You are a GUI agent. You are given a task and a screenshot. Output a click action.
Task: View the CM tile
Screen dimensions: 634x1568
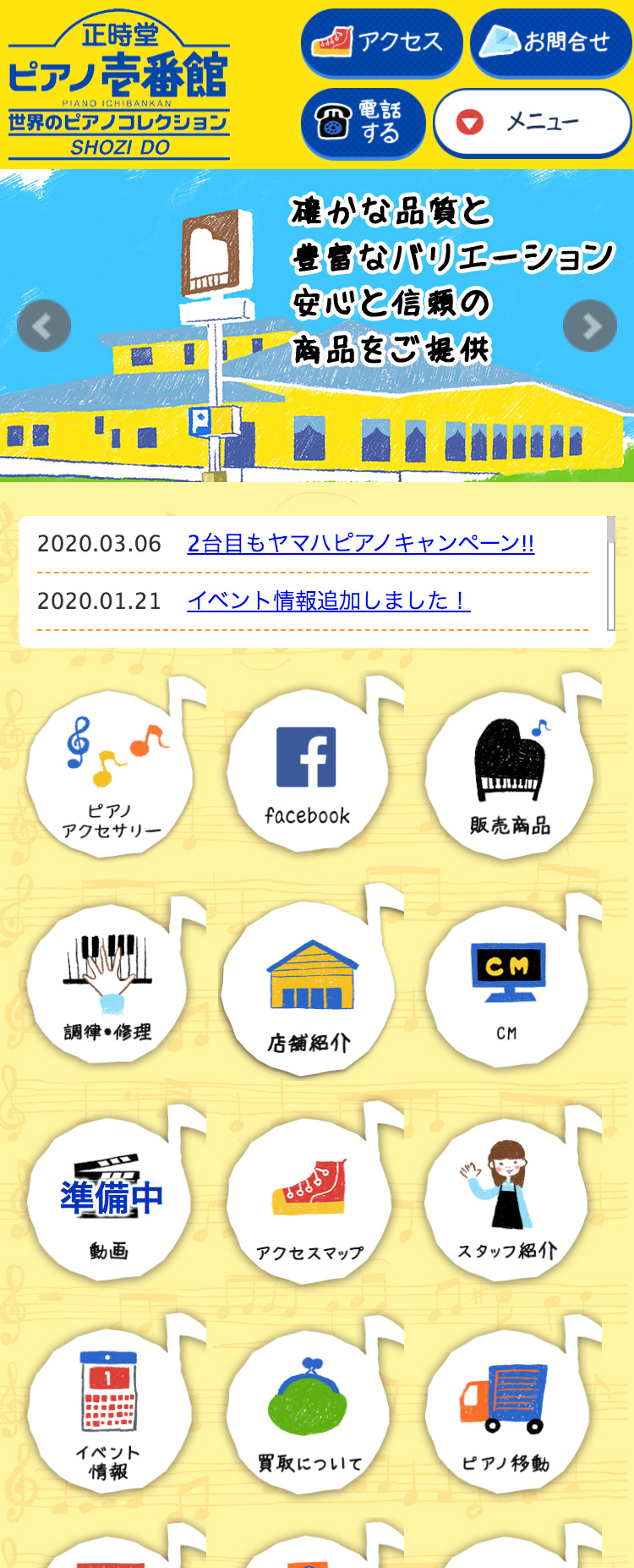click(x=506, y=985)
